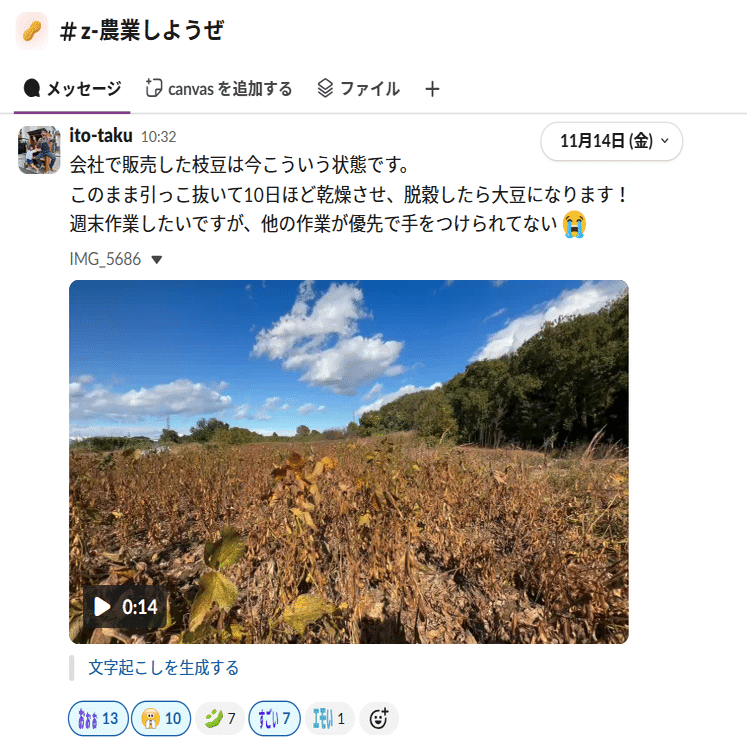Toggle the すごい reaction with 7

point(274,718)
